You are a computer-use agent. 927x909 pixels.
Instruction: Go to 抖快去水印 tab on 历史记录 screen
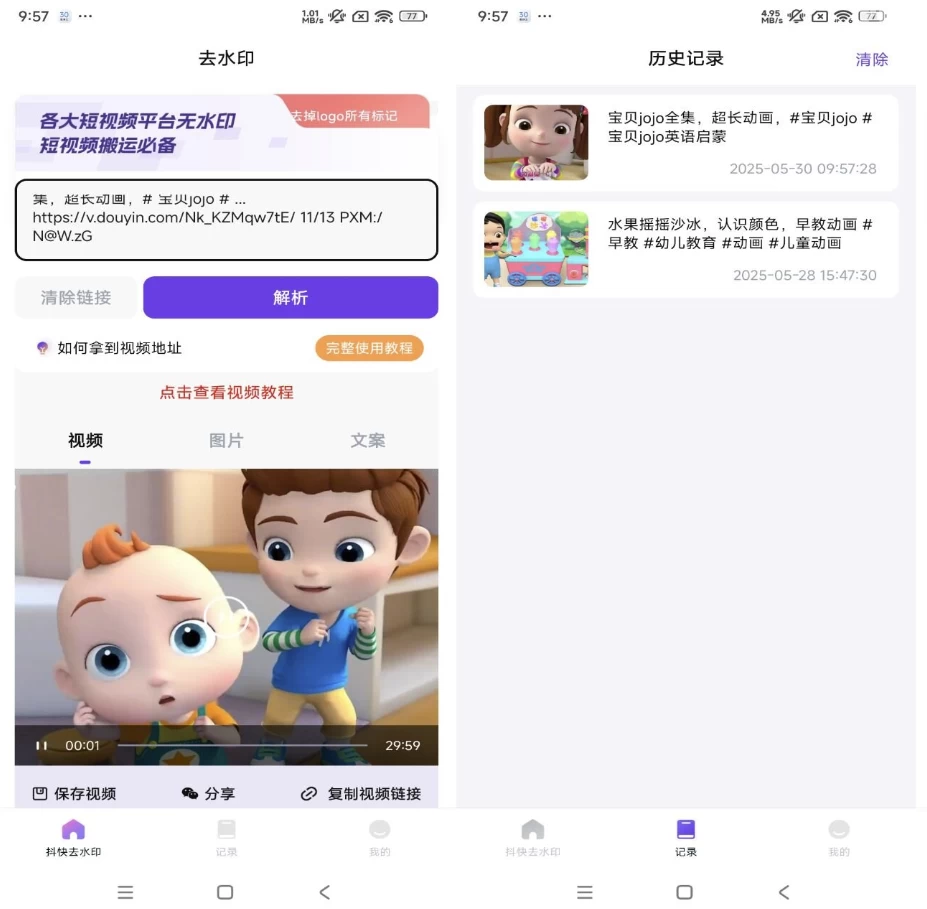(533, 837)
